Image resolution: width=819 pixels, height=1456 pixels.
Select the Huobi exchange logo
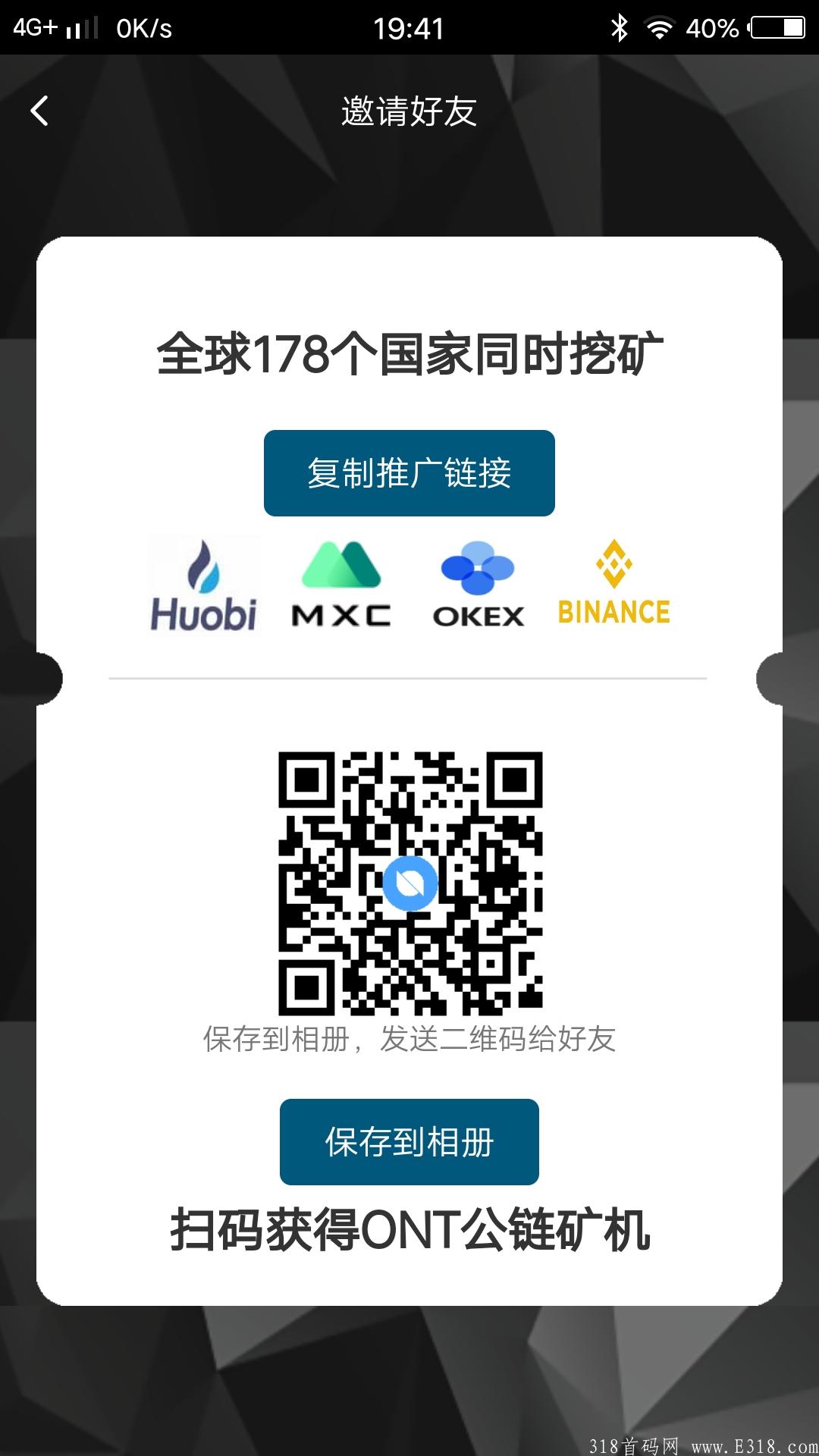point(202,582)
